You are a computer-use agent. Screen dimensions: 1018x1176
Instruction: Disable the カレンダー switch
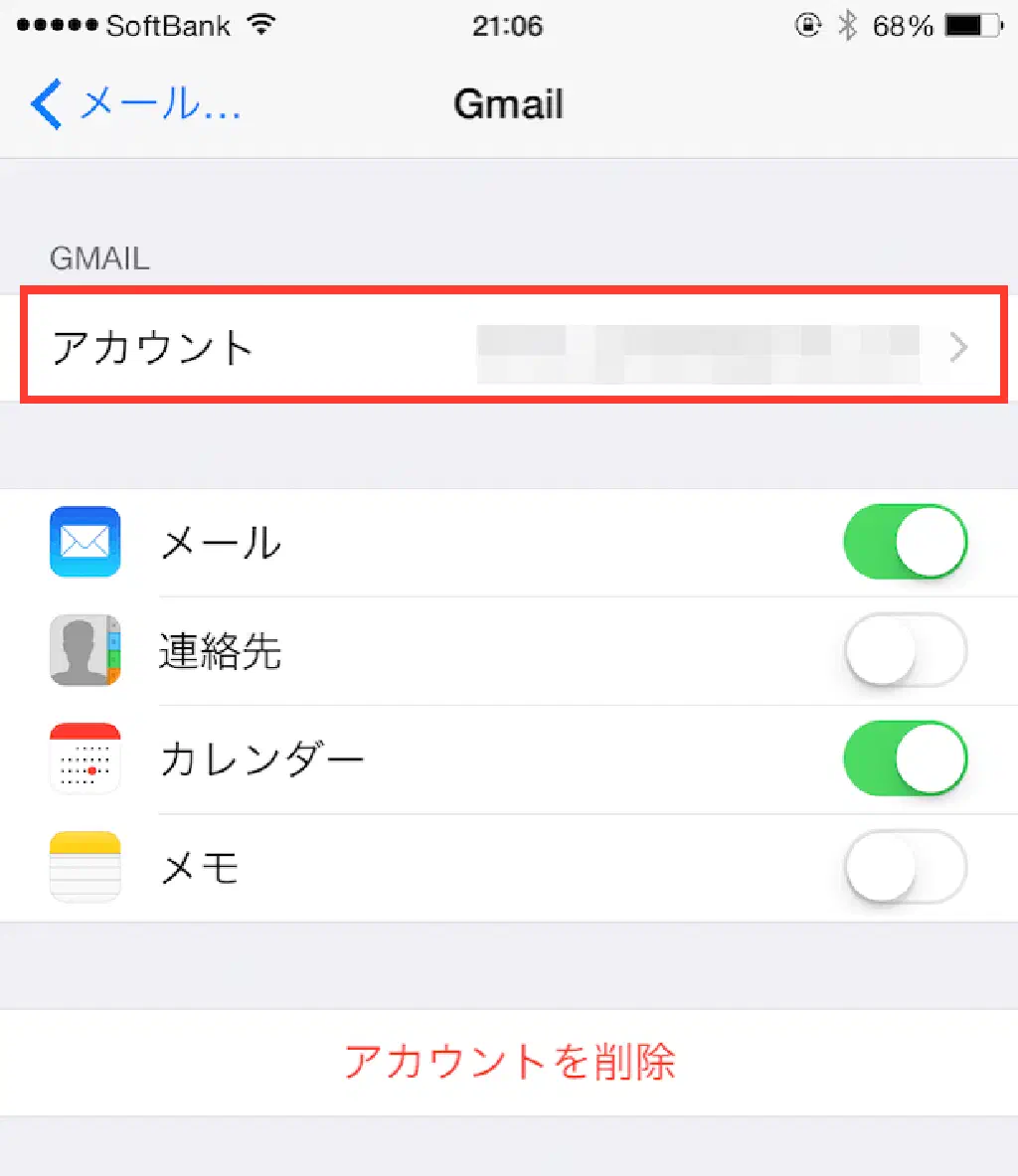pos(905,759)
